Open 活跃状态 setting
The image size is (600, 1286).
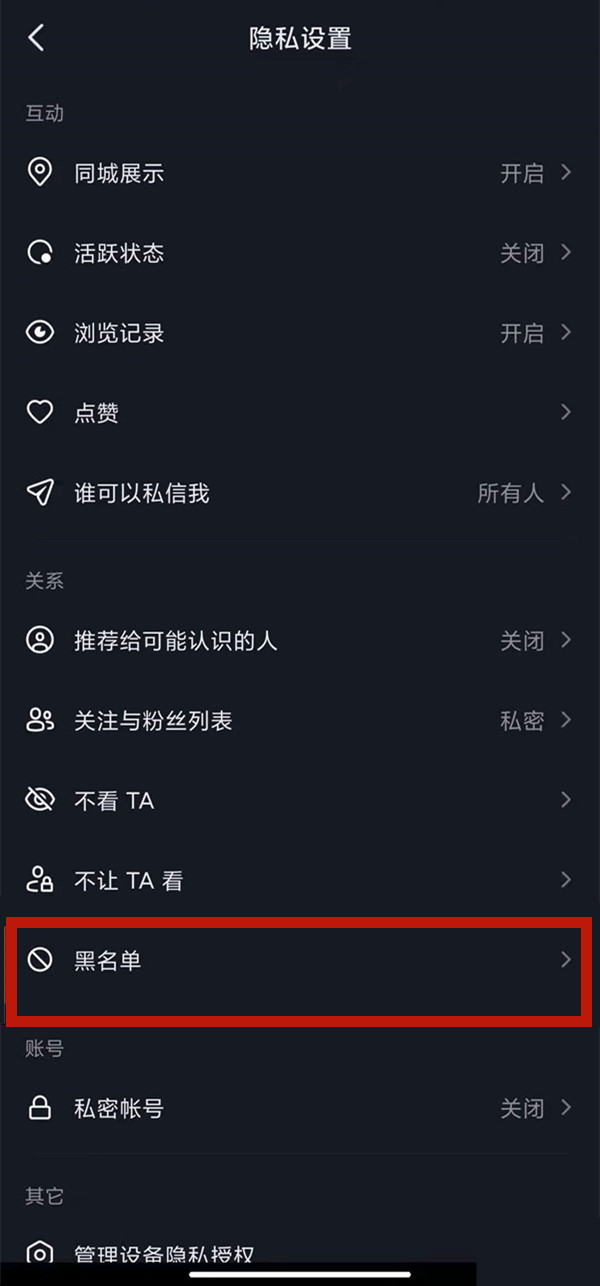point(300,253)
